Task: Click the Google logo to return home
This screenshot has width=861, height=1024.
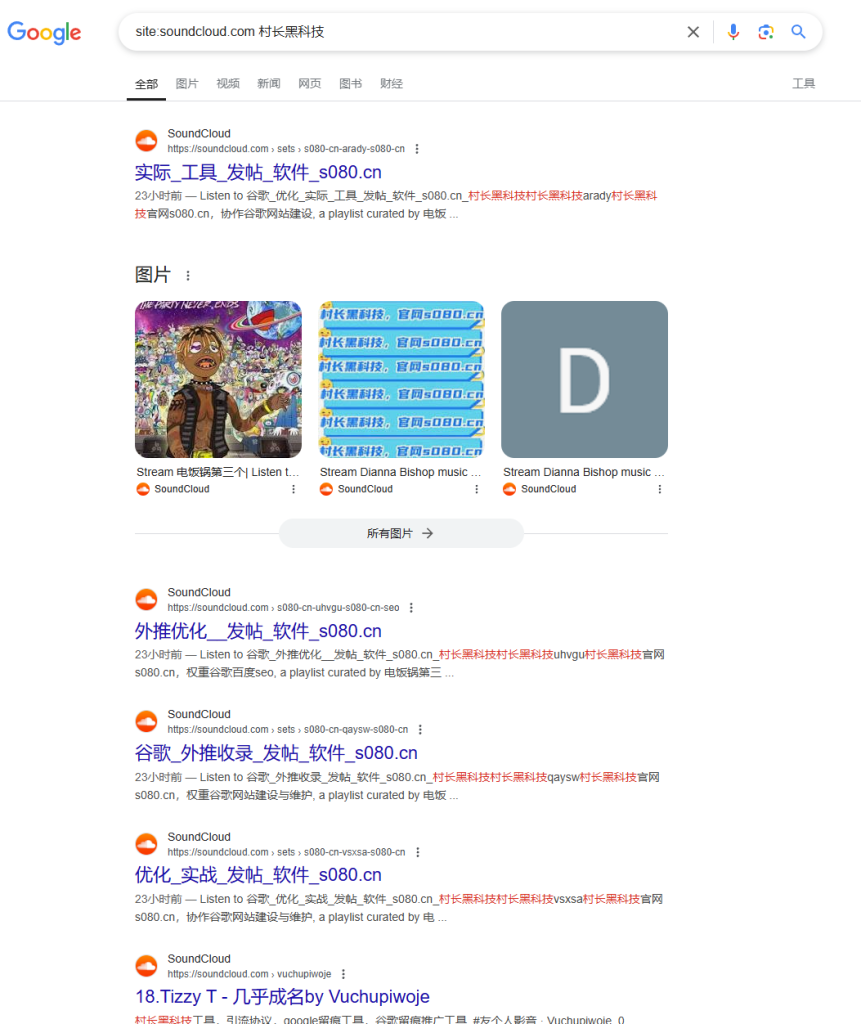Action: [44, 33]
